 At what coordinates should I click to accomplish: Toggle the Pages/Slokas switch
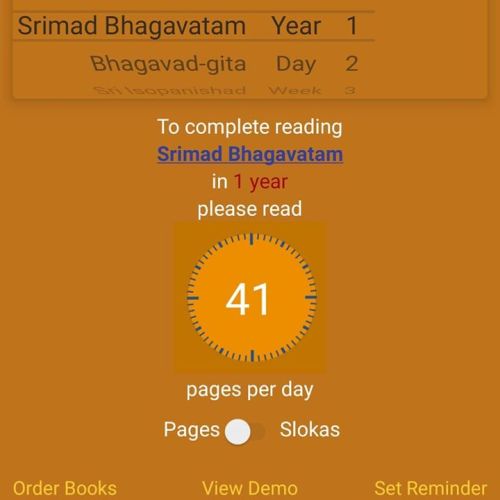245,432
